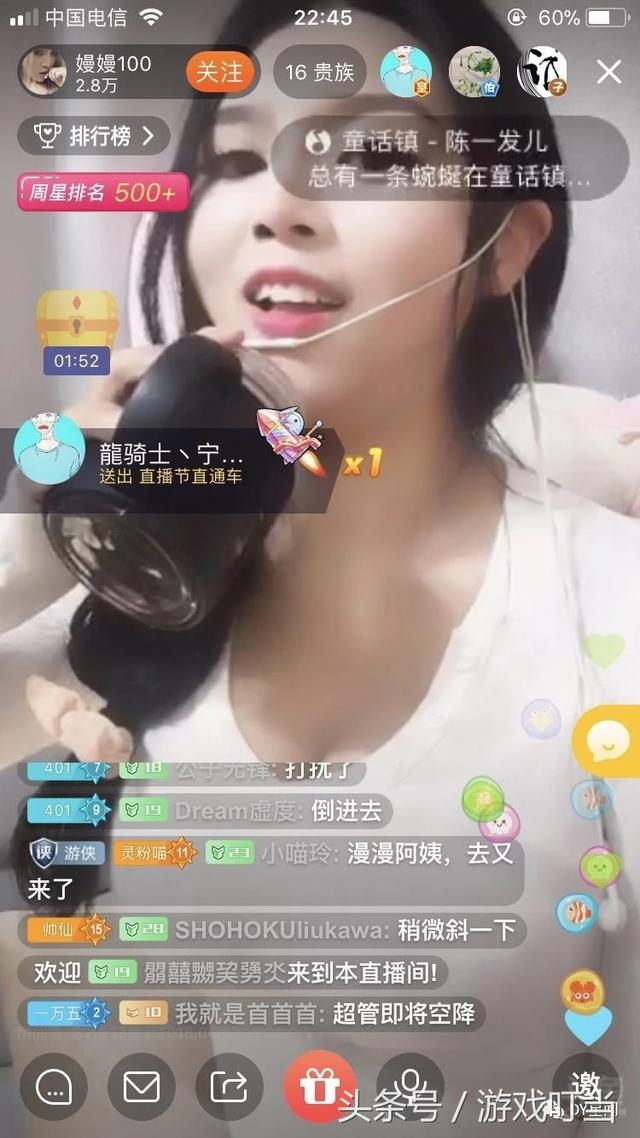
Task: Open the chat input bubble icon
Action: (54, 1086)
